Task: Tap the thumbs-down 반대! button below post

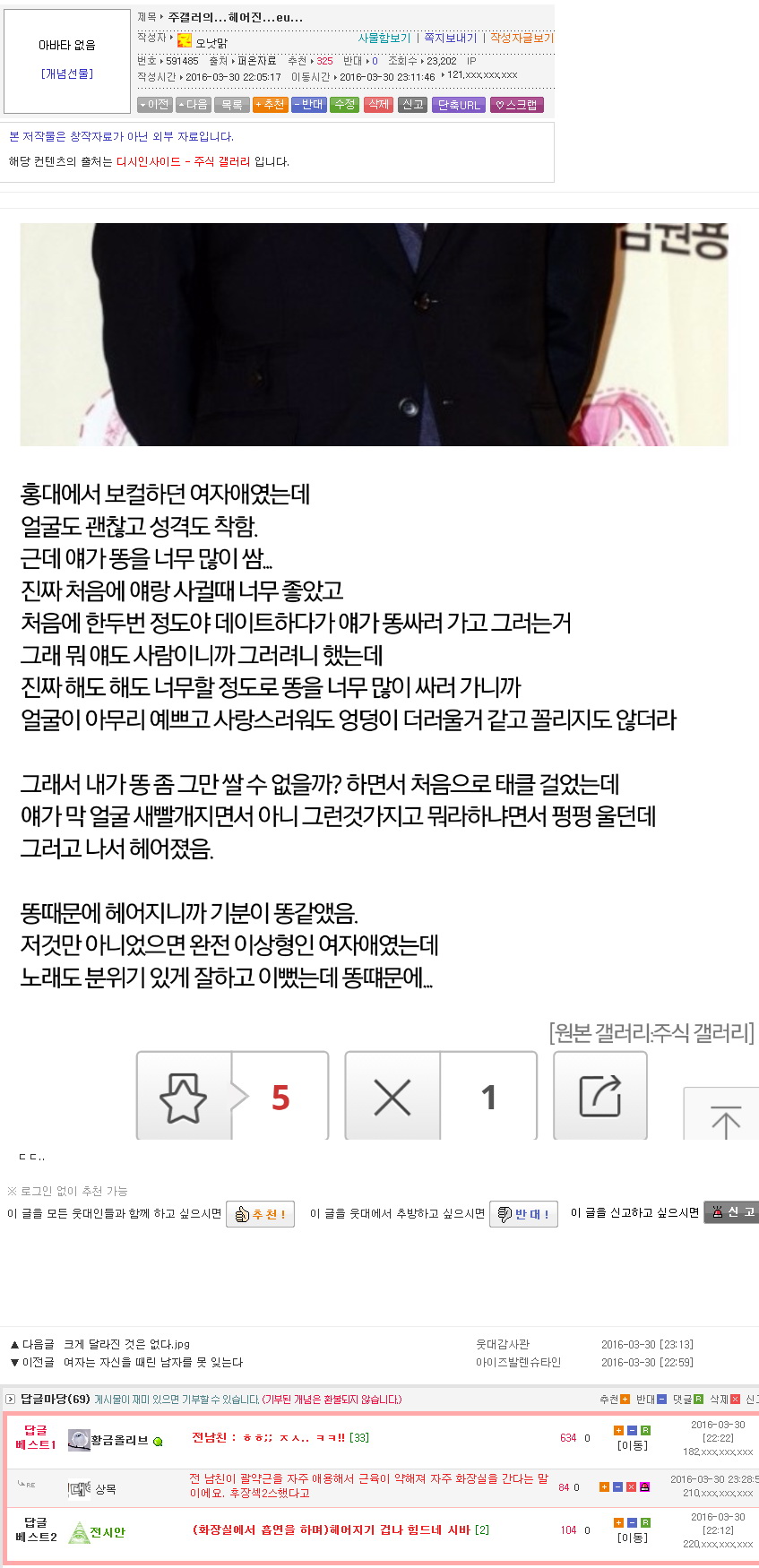Action: 523,1214
